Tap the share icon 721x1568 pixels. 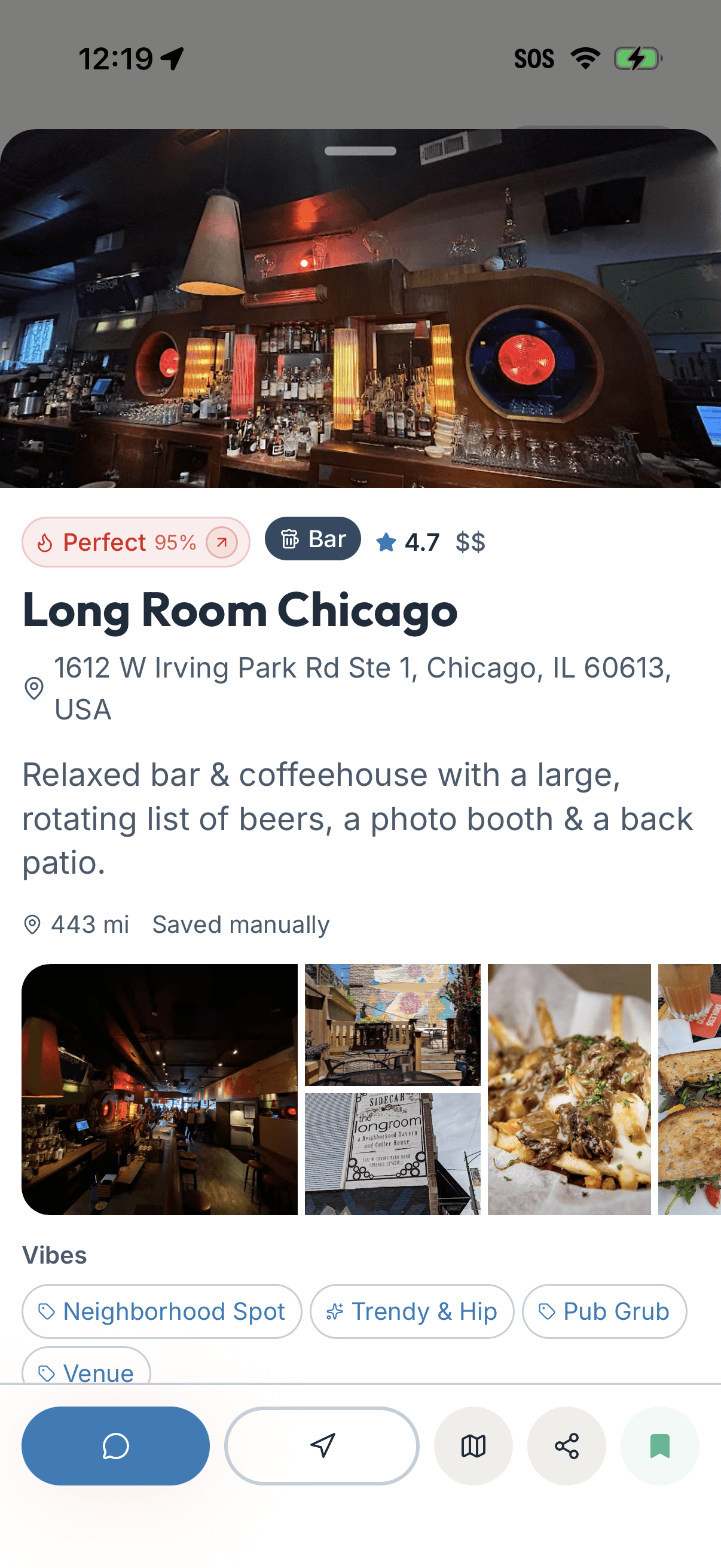[x=567, y=1446]
